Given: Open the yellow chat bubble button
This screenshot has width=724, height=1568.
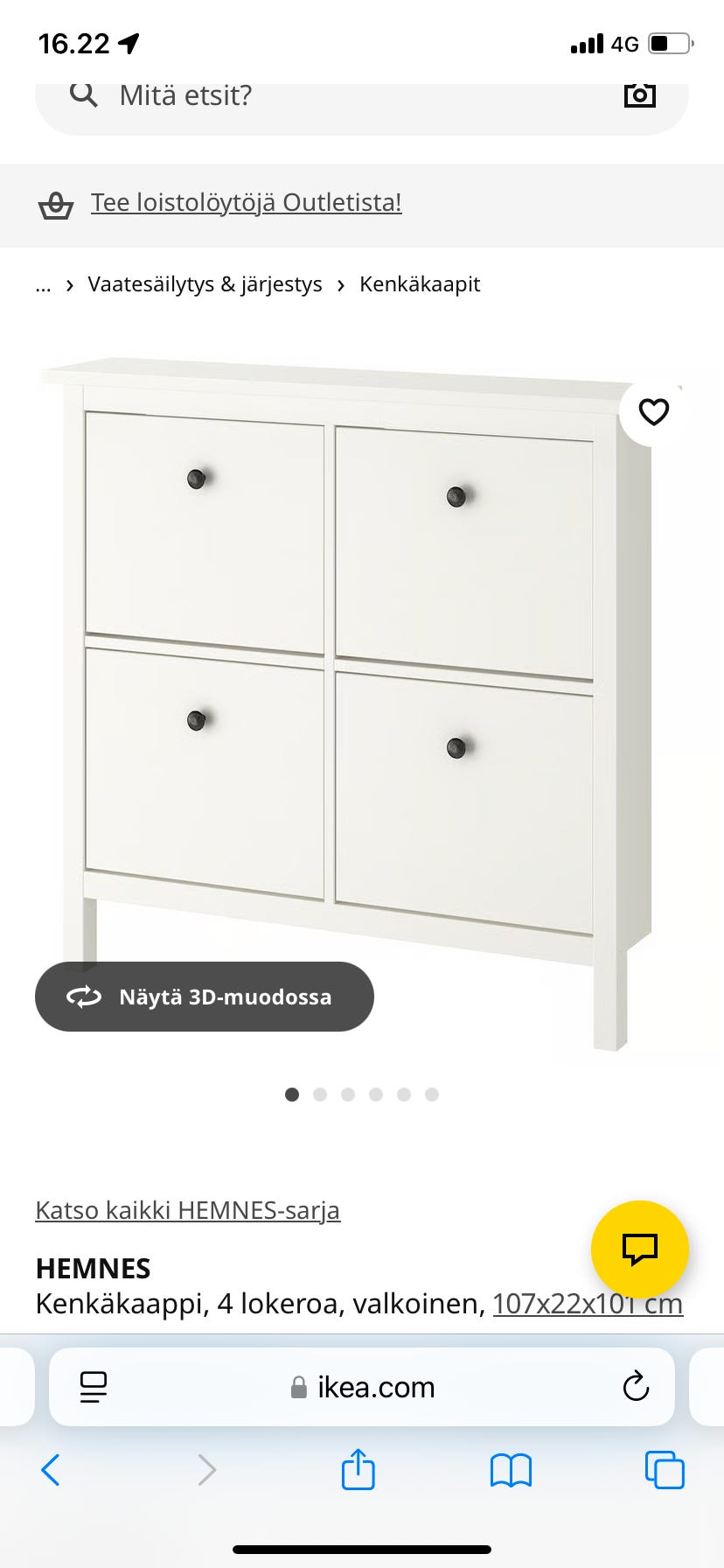Looking at the screenshot, I should (x=639, y=1249).
